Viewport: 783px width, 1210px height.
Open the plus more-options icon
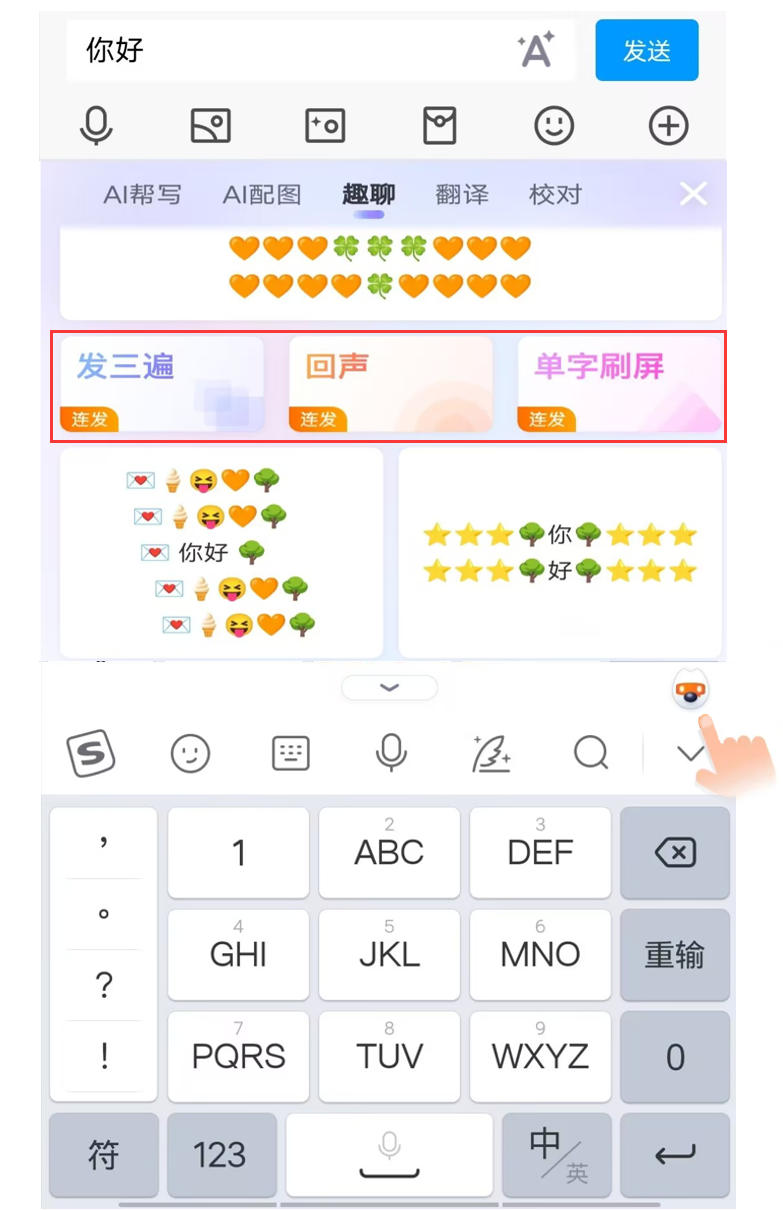point(668,127)
